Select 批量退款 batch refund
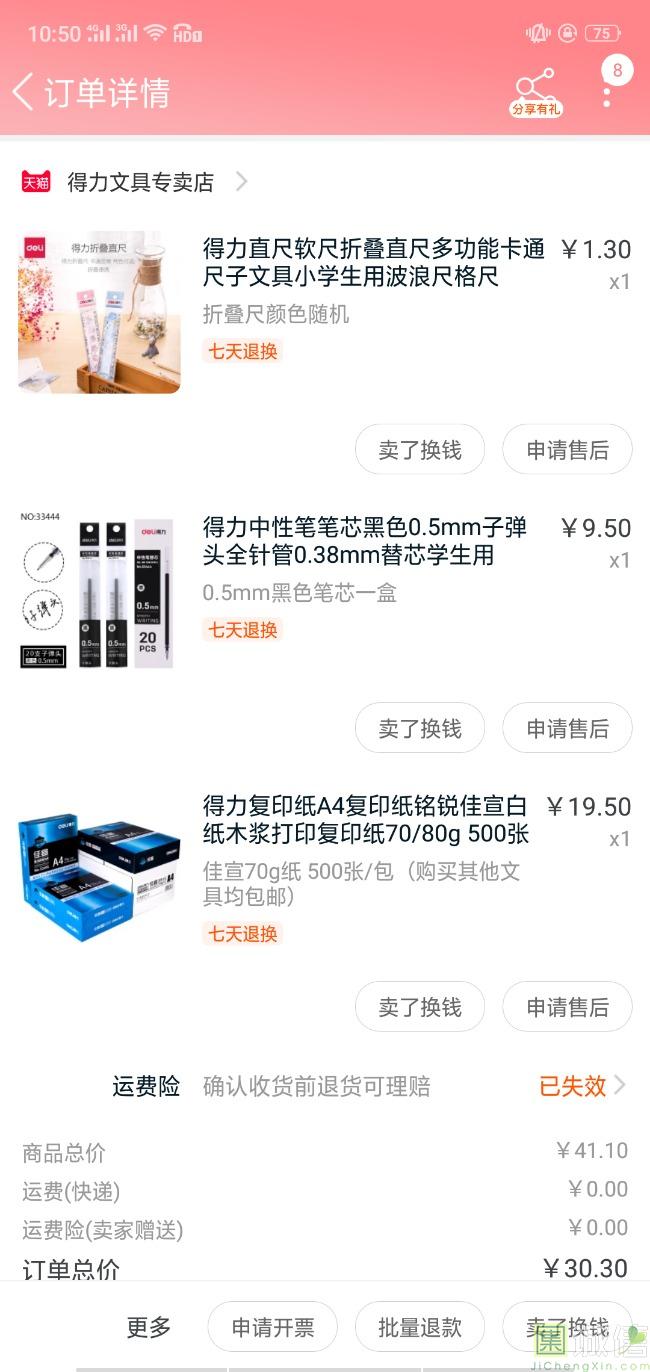650x1372 pixels. (420, 1327)
